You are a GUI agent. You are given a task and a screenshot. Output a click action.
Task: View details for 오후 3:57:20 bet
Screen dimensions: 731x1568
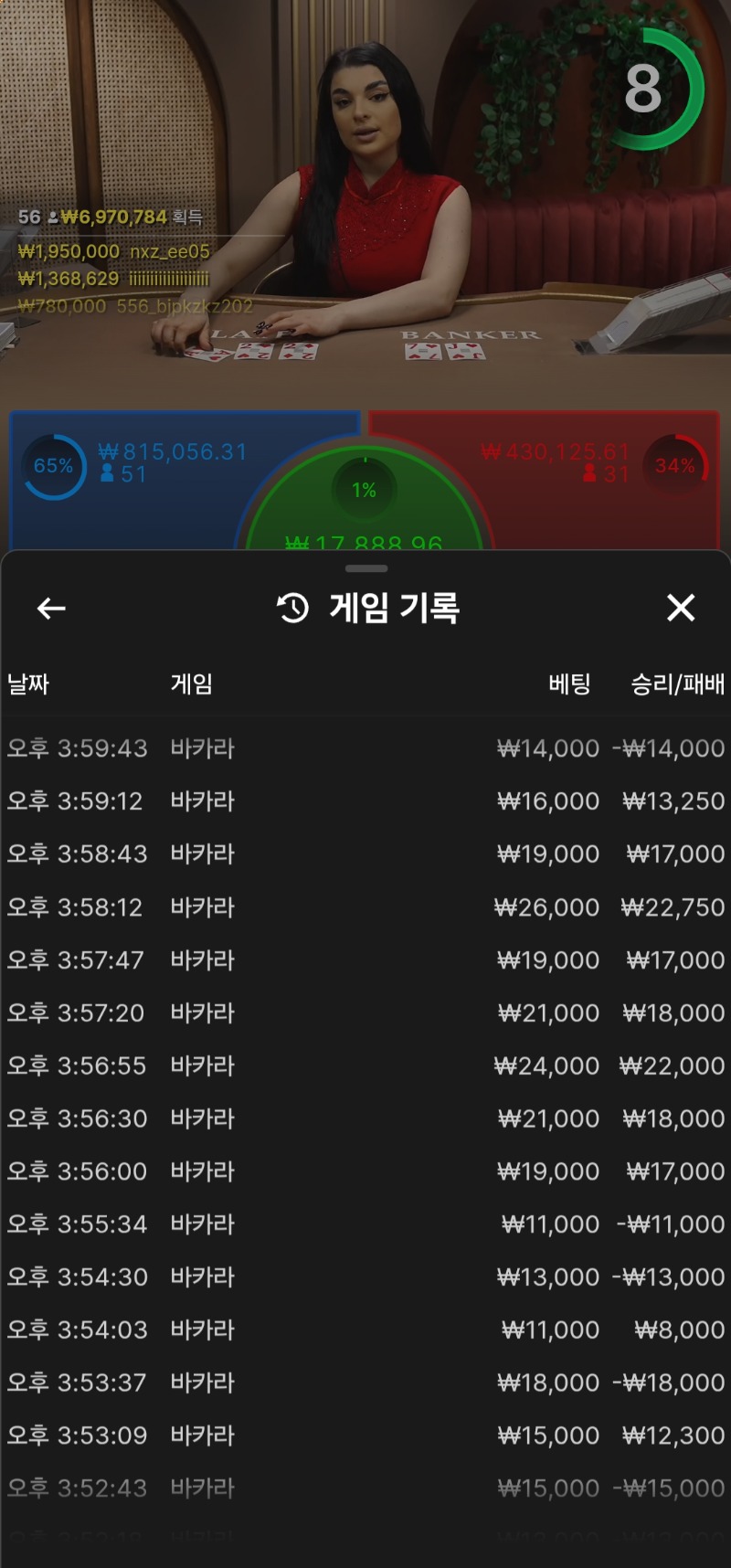pos(365,1013)
